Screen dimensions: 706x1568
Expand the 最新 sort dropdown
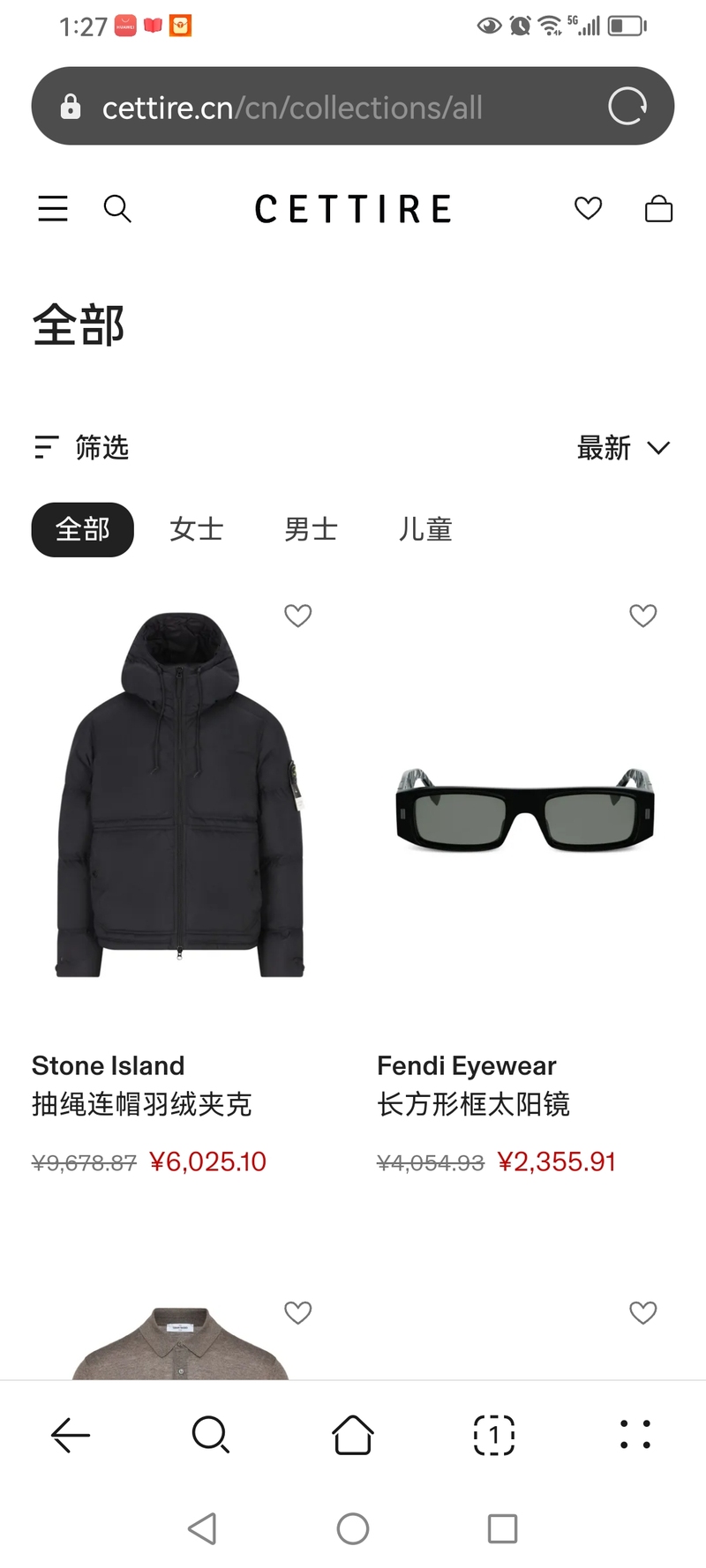[x=623, y=448]
